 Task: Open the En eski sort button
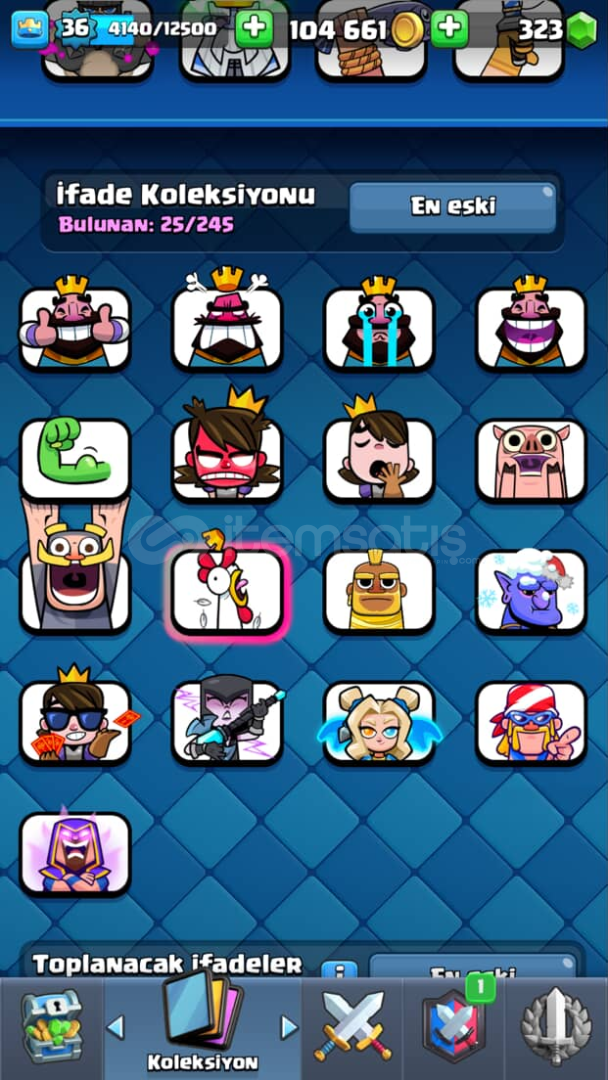coord(452,207)
